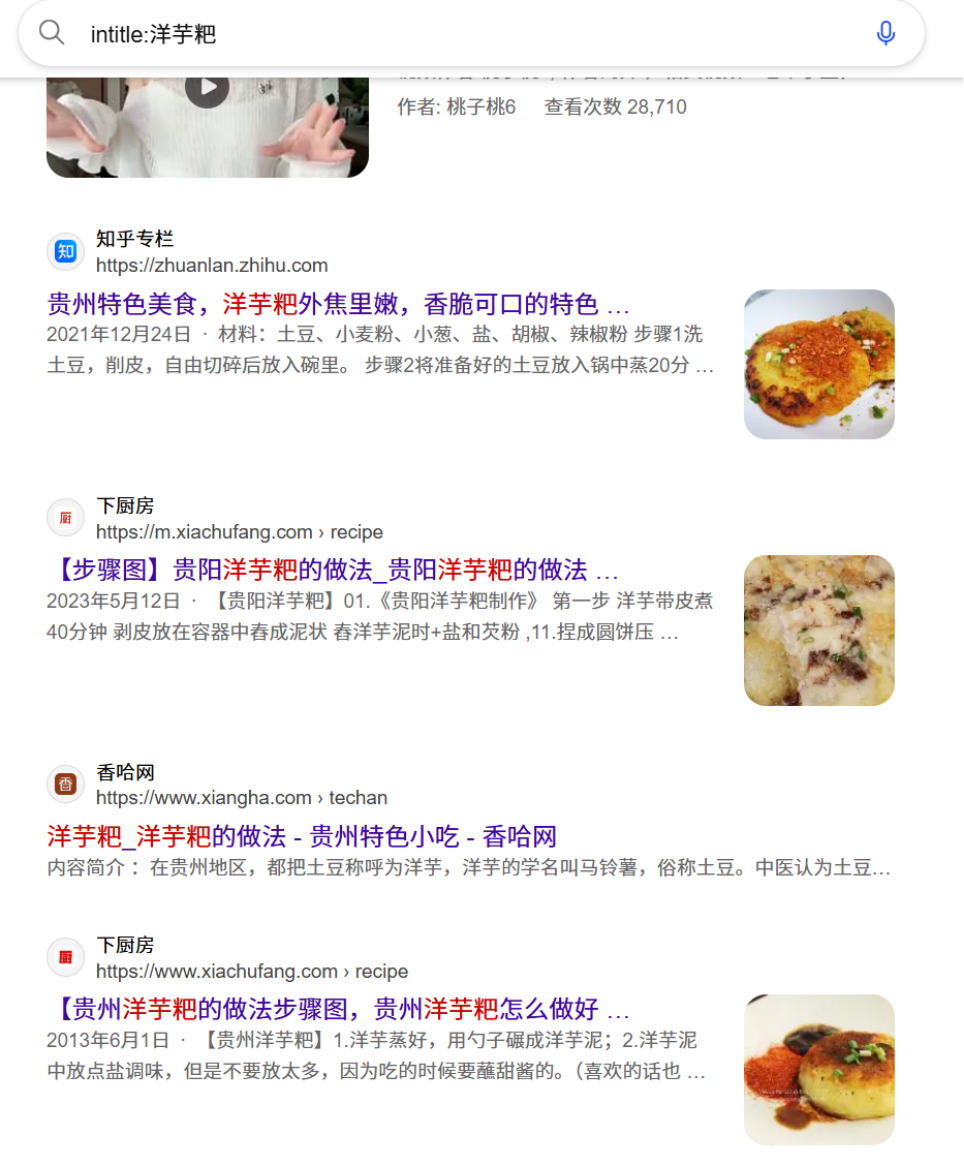Visit the m.xiachufang.com recipe source
Screen dimensions: 964x1167
pyautogui.click(x=239, y=519)
